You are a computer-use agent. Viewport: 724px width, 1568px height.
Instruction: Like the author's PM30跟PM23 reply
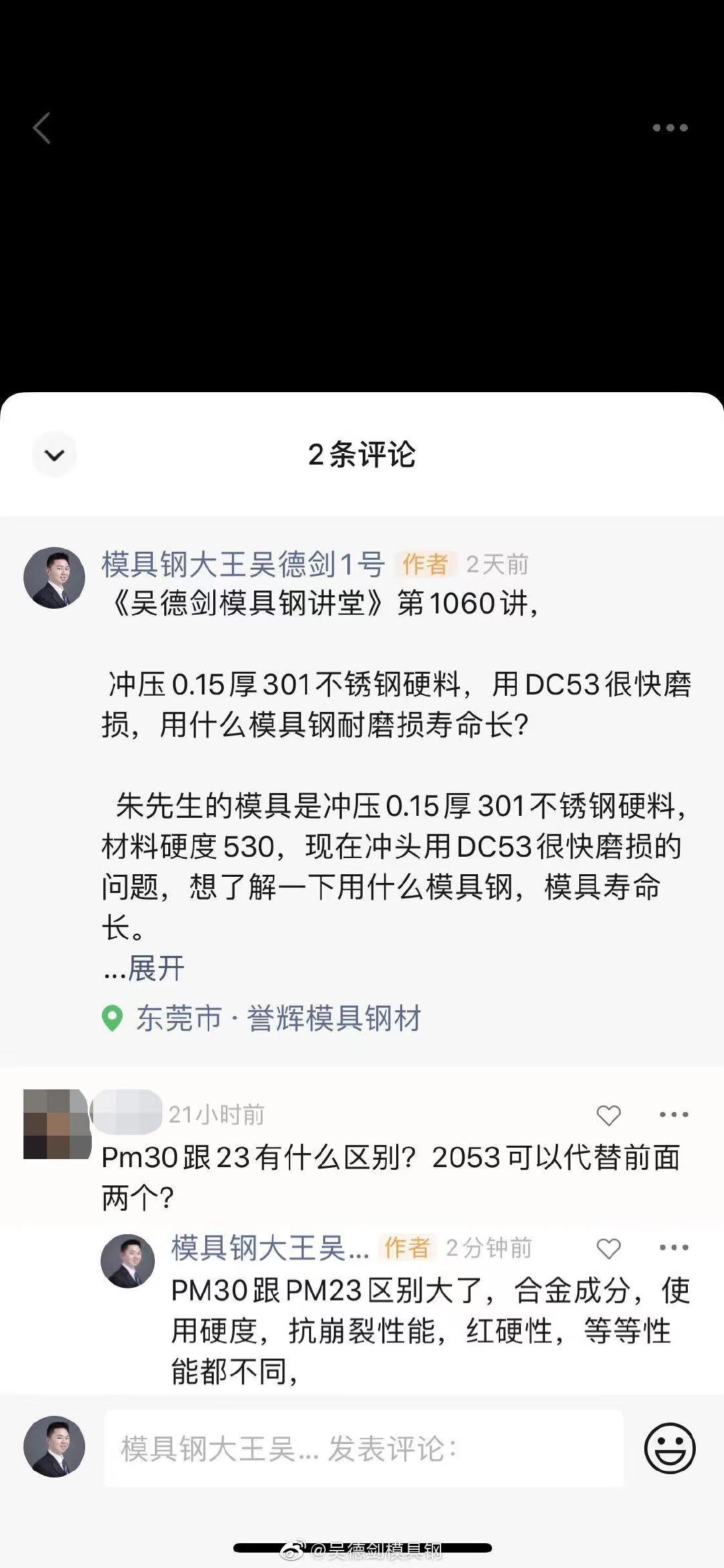pyautogui.click(x=609, y=1248)
